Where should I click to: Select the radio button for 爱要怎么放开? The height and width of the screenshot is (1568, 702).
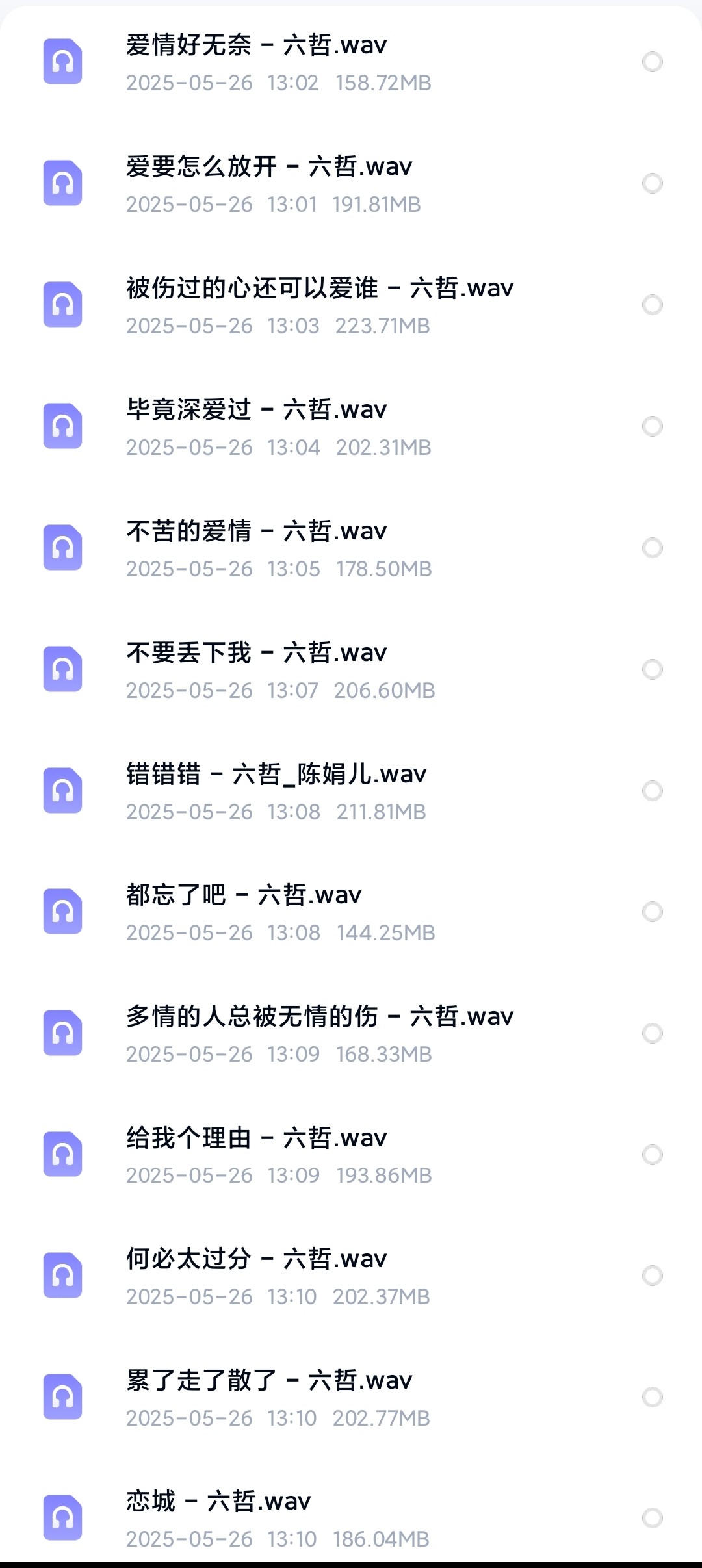(652, 183)
